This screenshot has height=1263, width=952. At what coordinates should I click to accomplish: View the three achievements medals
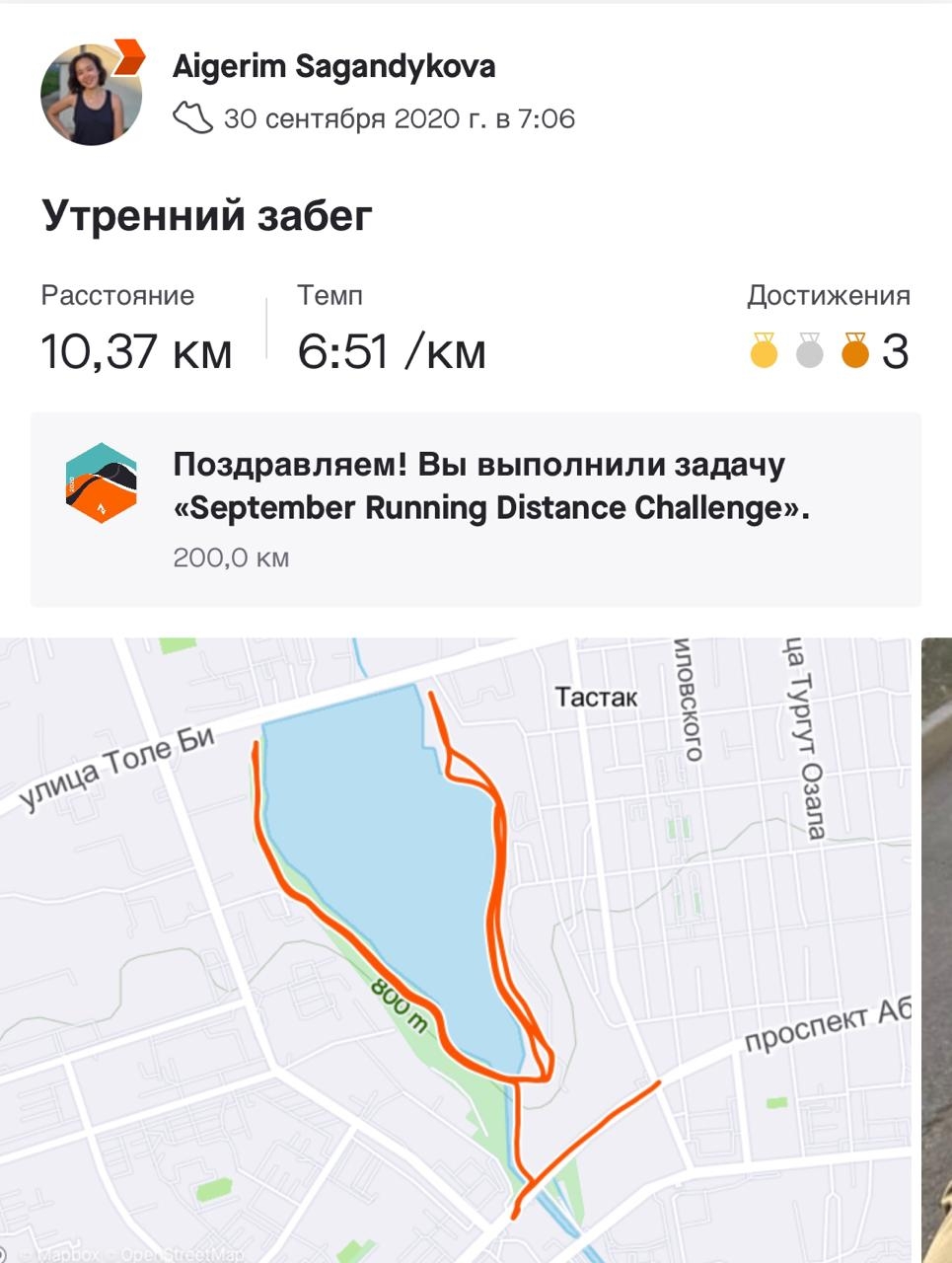pos(828,351)
